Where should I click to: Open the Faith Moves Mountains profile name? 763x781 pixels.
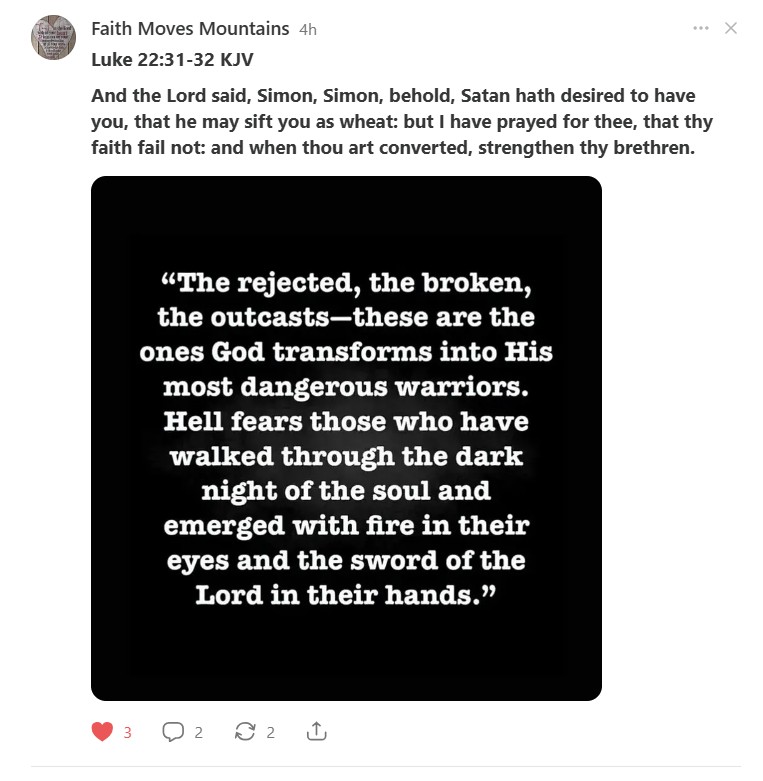190,29
